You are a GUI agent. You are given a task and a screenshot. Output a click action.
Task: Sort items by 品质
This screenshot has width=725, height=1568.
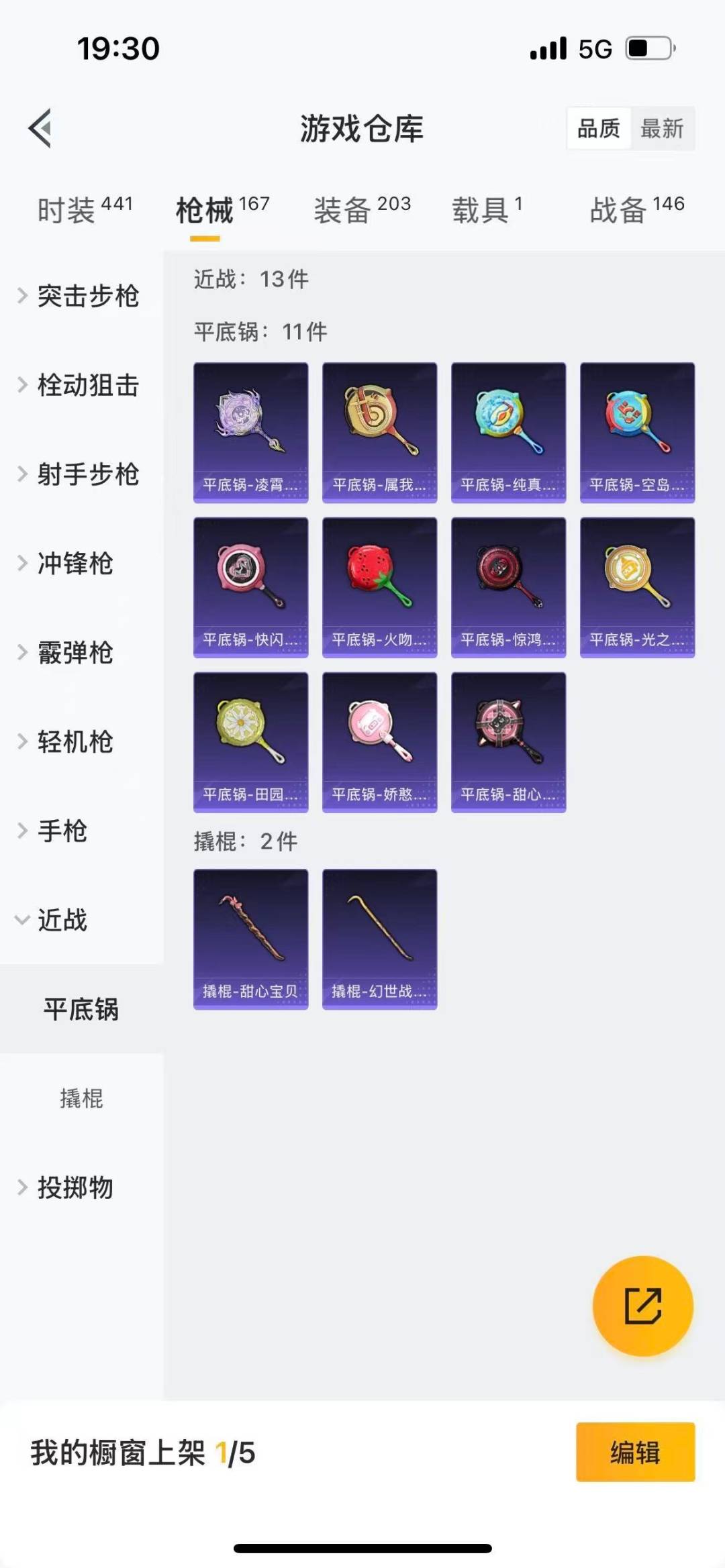(598, 128)
